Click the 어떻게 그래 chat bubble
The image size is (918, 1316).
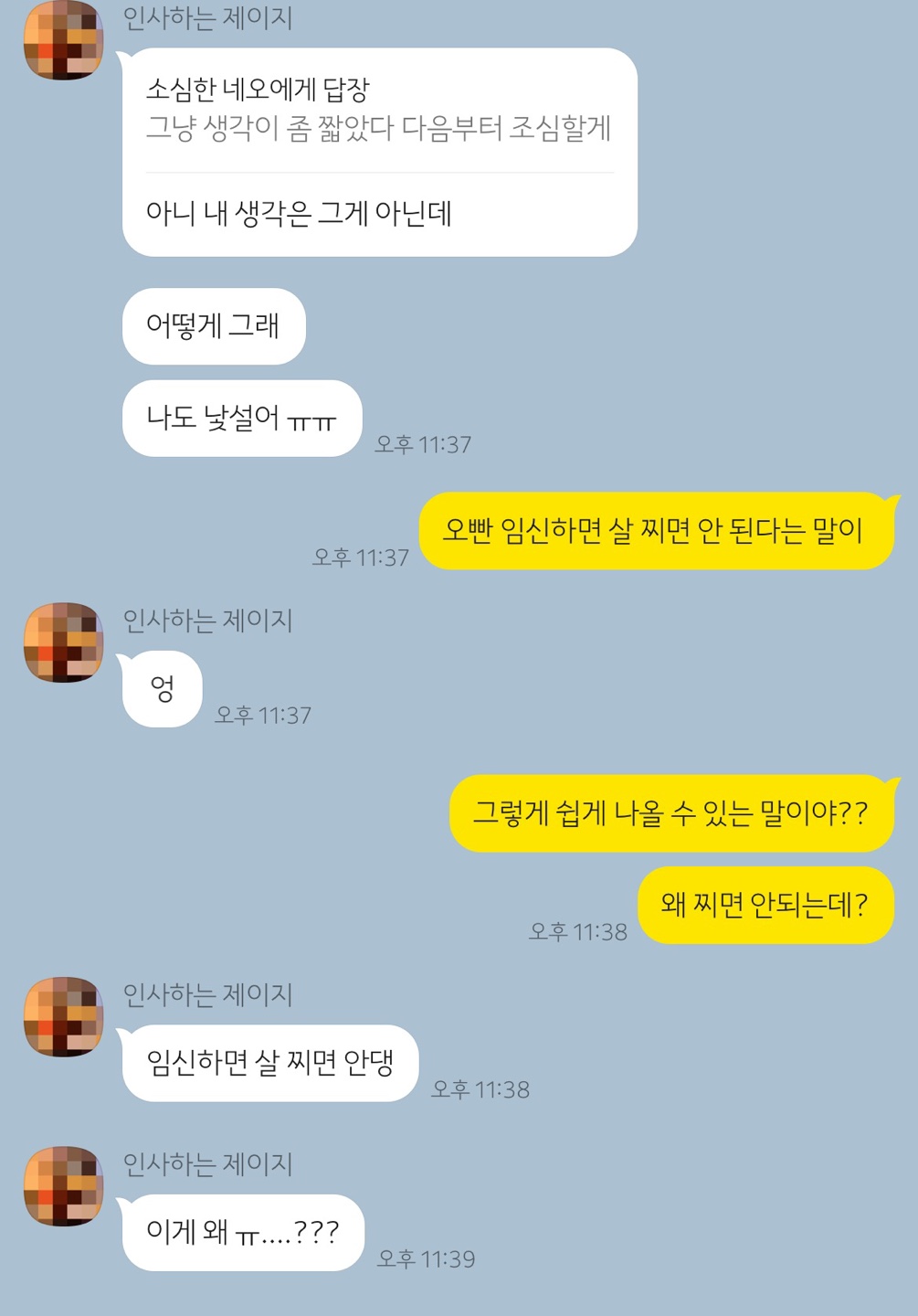[214, 325]
